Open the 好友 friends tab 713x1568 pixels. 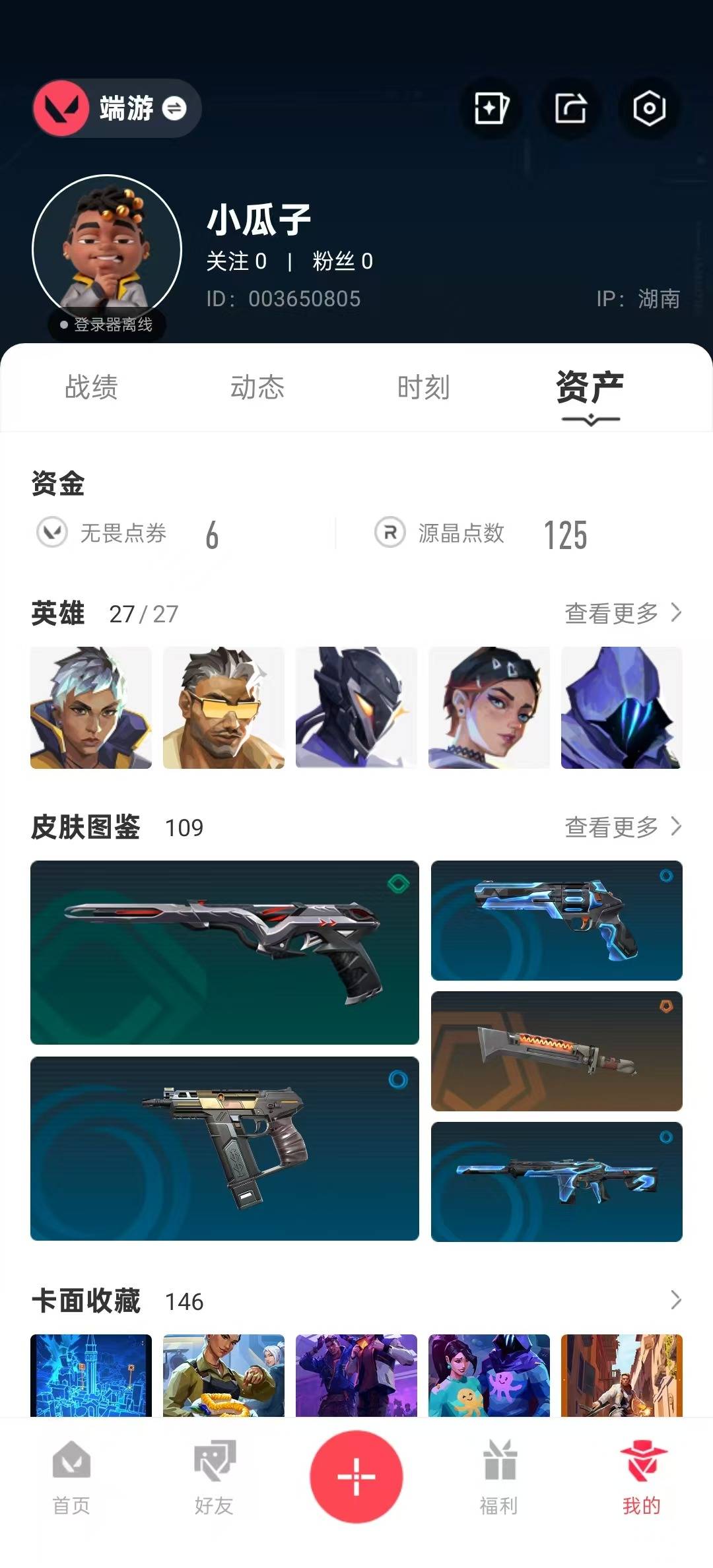(x=214, y=1478)
